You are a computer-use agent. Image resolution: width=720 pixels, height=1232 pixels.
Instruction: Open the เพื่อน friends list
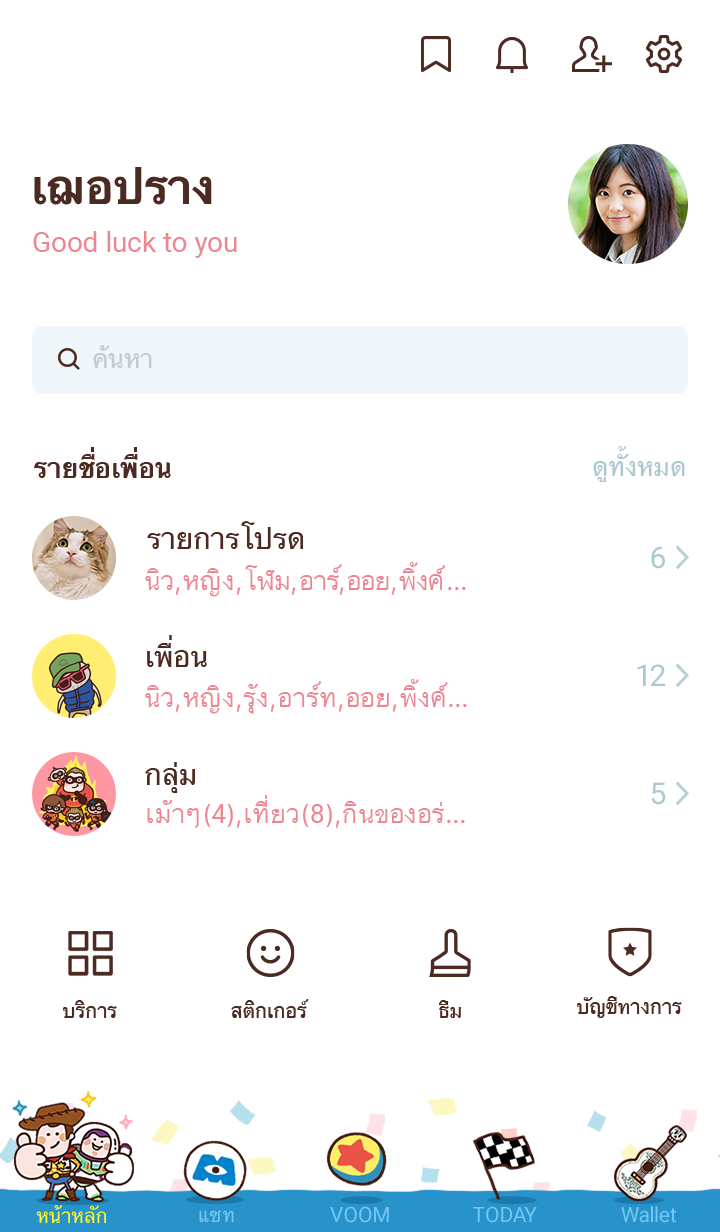[360, 676]
